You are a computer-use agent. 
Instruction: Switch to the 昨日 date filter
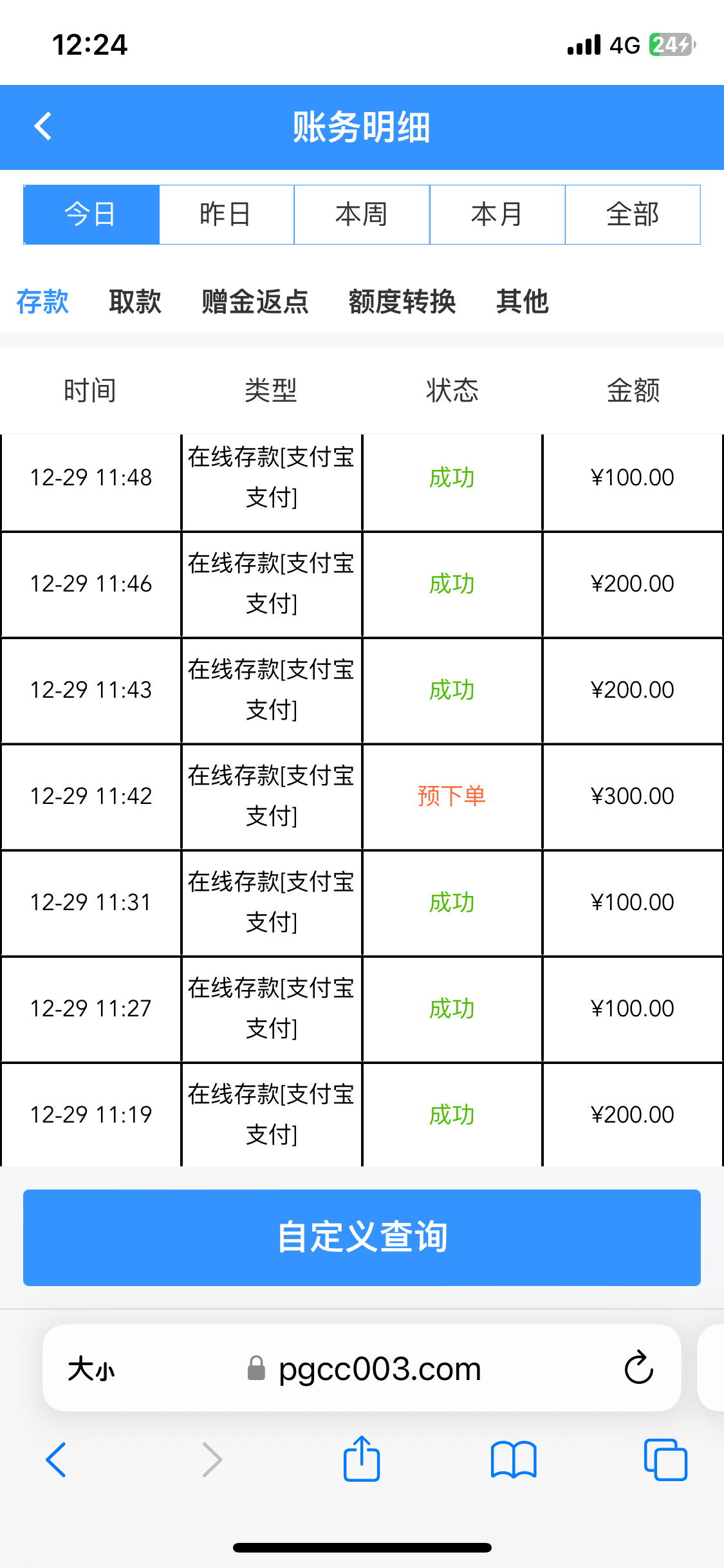pyautogui.click(x=226, y=214)
